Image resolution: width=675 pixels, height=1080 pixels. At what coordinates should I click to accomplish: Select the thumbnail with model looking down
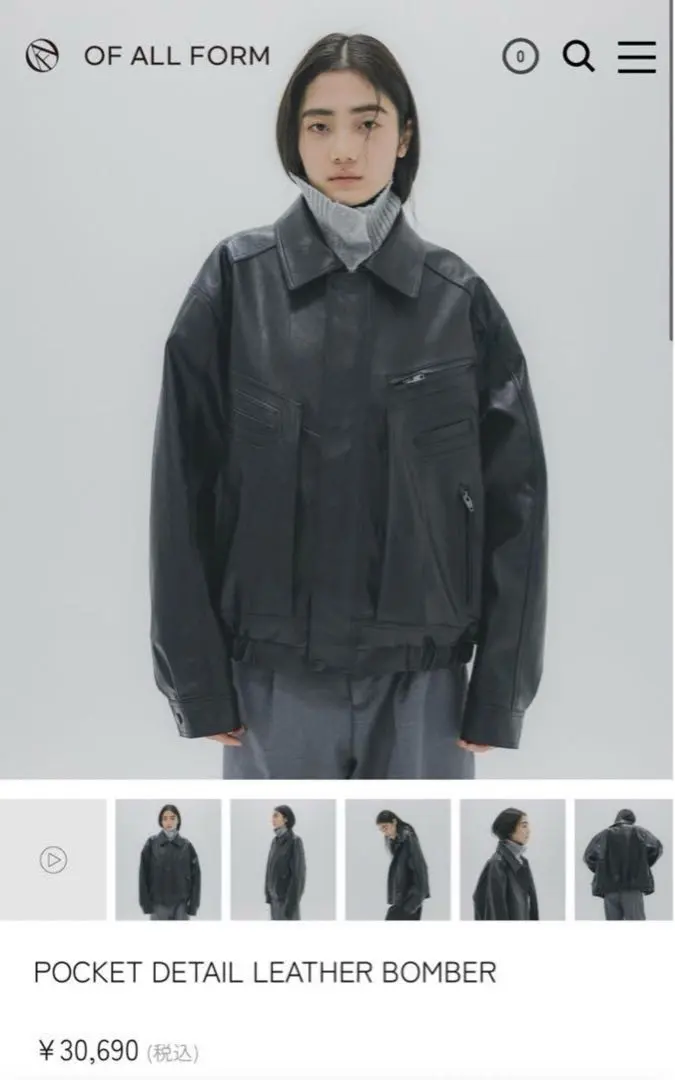pyautogui.click(x=398, y=859)
